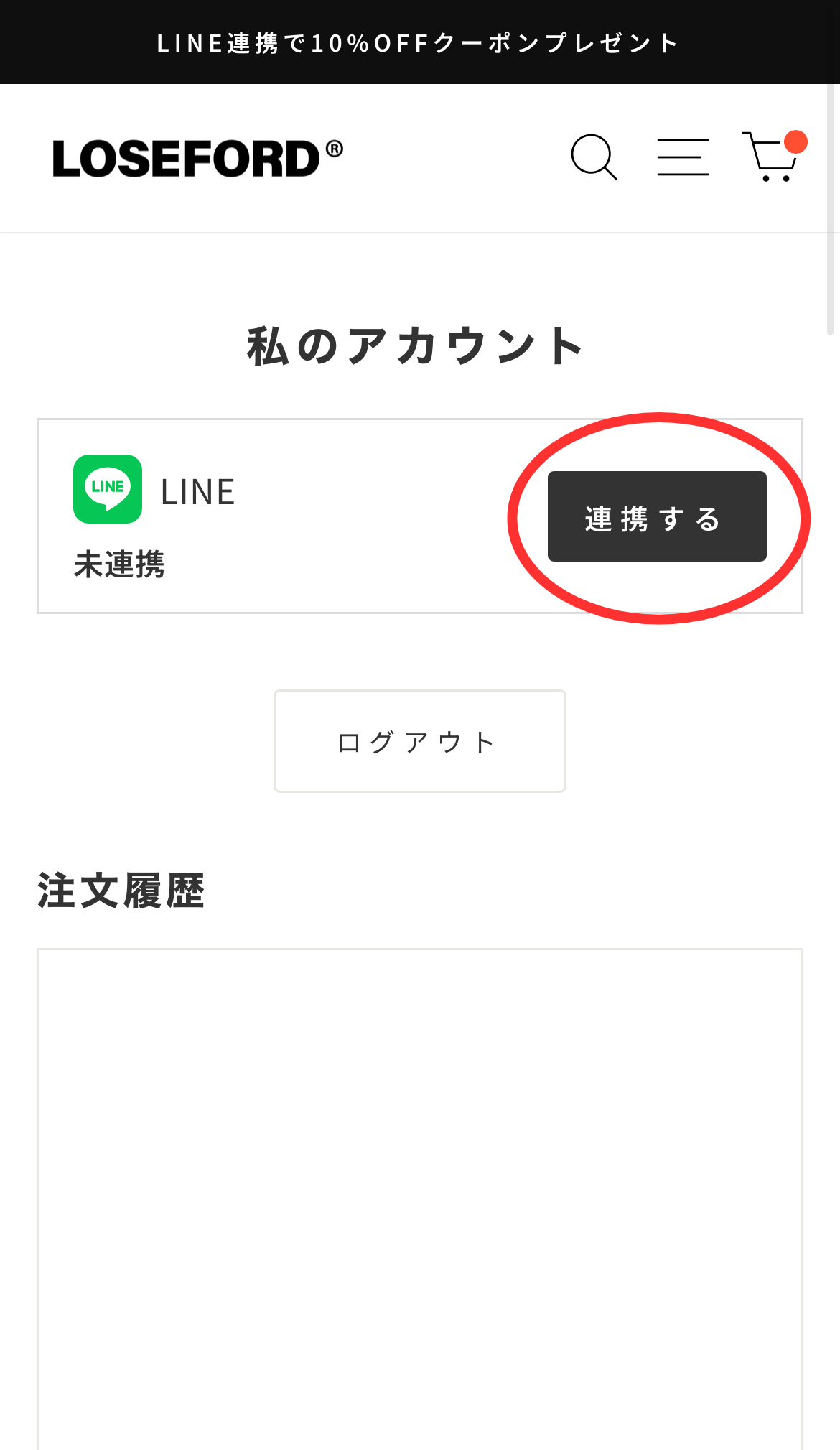Open the search magnifier icon

(x=594, y=157)
